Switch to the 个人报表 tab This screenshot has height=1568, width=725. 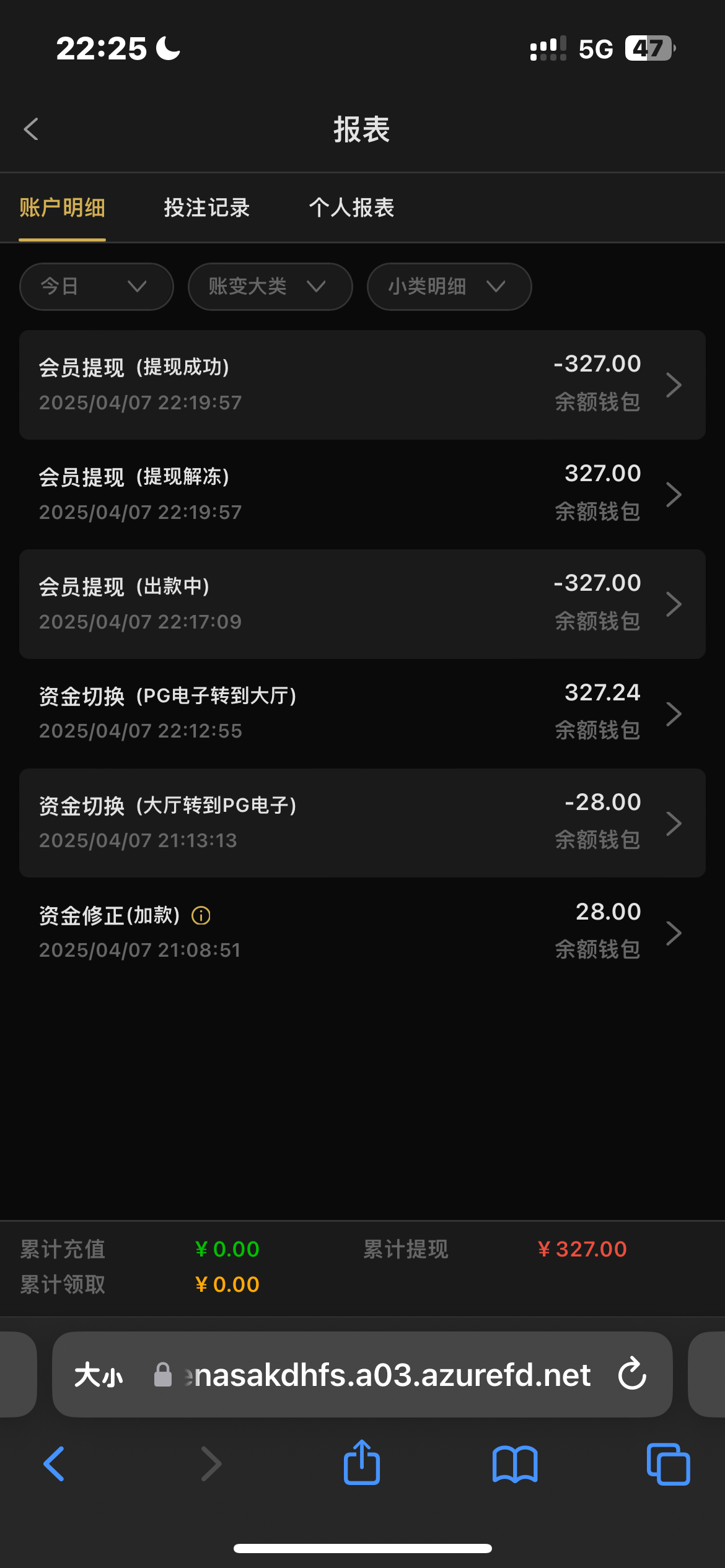[351, 207]
